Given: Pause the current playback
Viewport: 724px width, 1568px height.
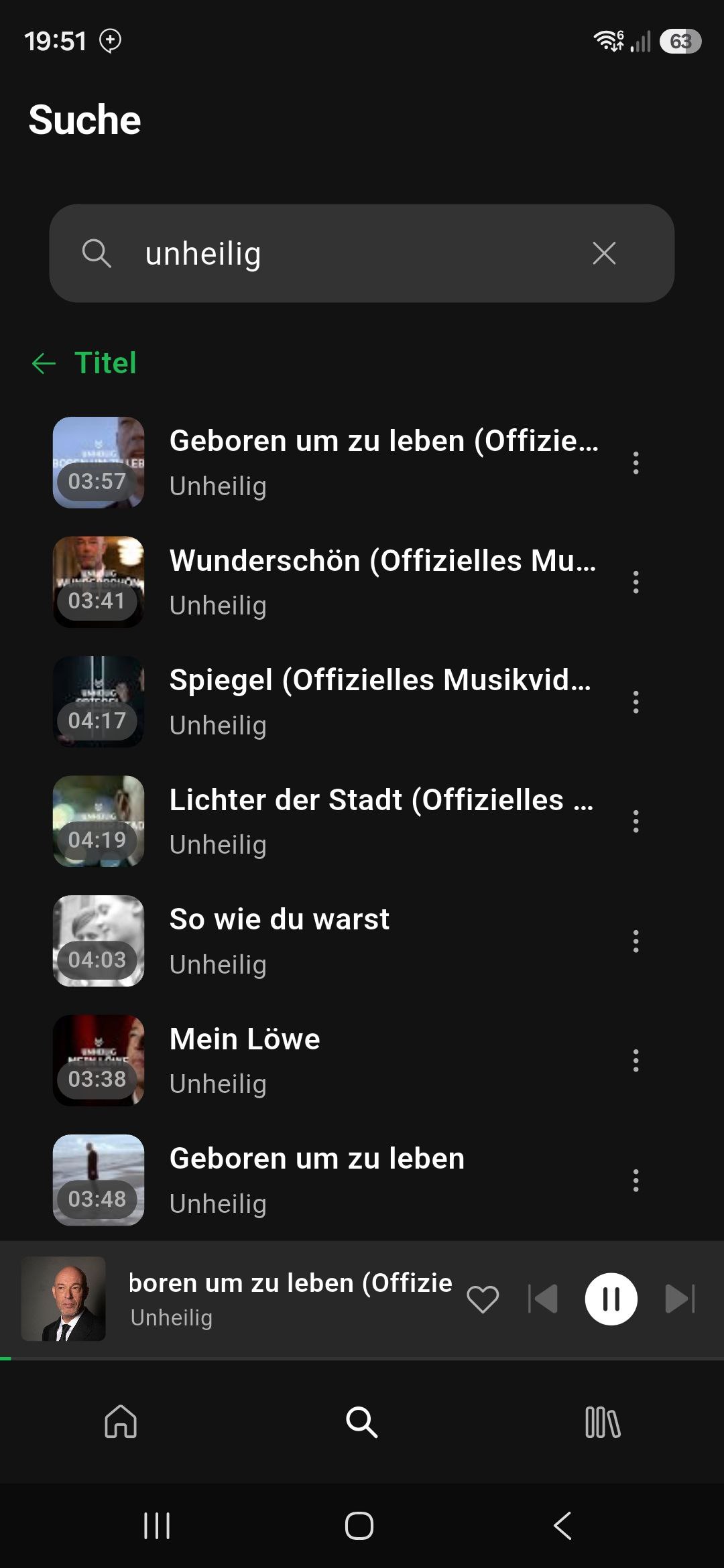Looking at the screenshot, I should tap(611, 1299).
